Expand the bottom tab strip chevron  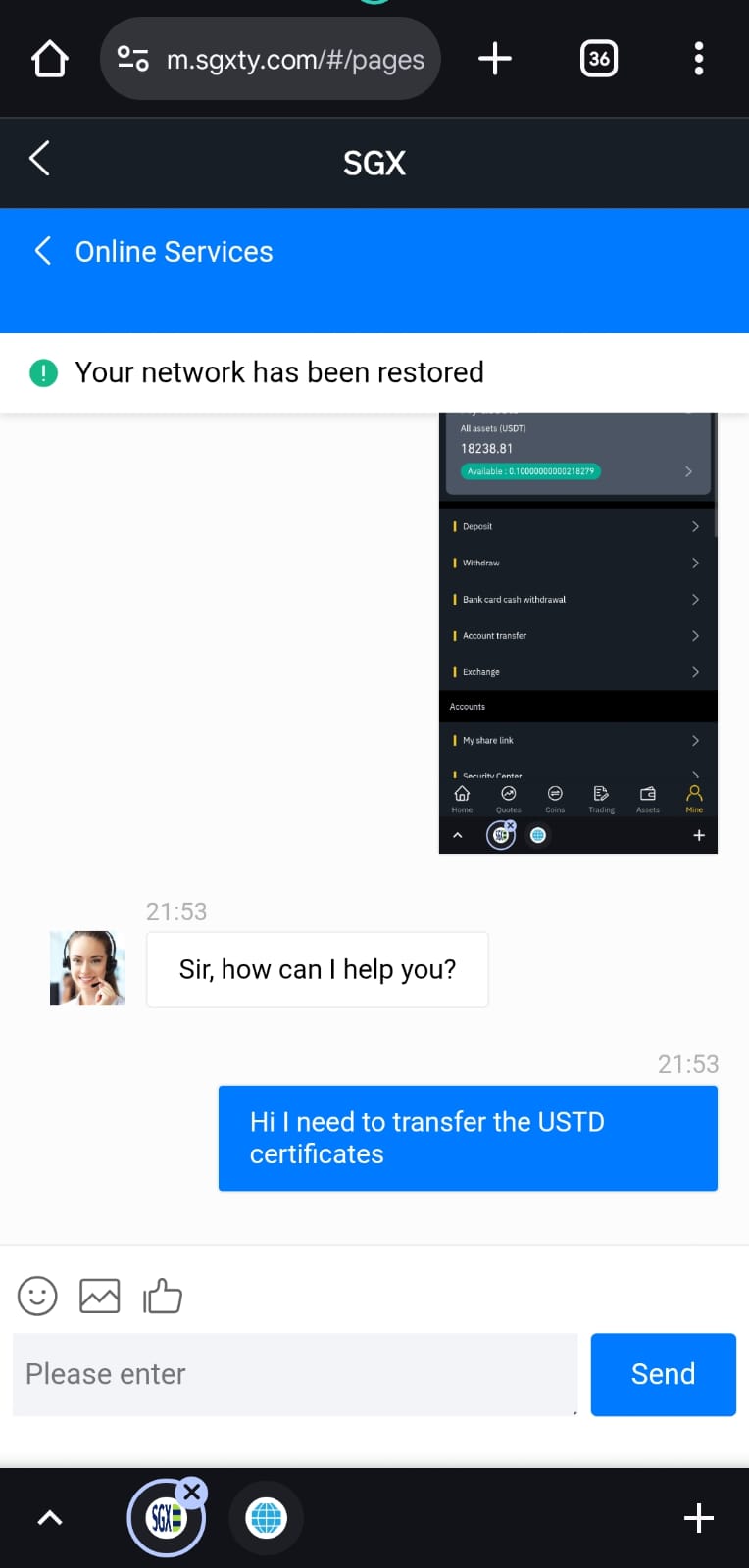pyautogui.click(x=50, y=1518)
